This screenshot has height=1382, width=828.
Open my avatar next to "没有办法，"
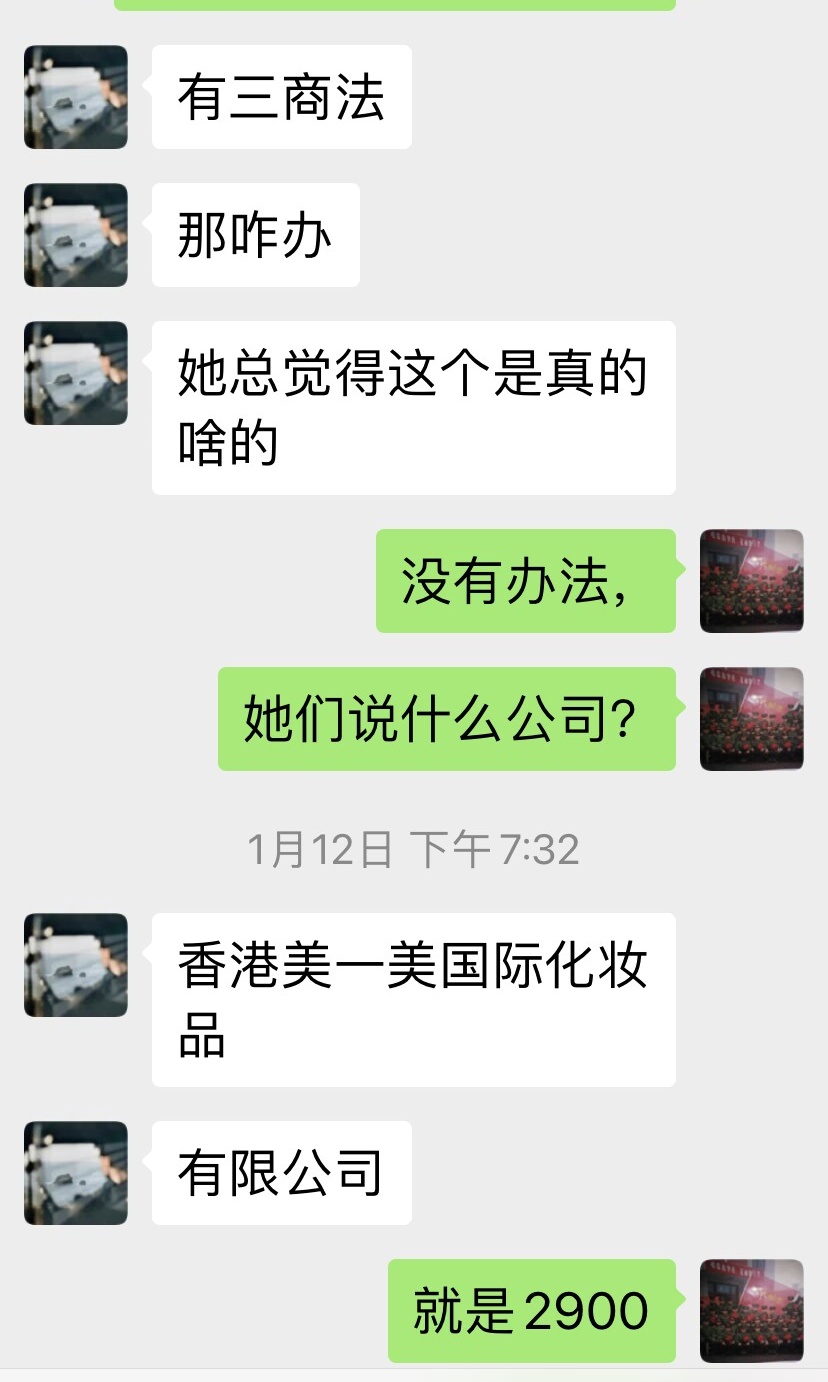(752, 581)
